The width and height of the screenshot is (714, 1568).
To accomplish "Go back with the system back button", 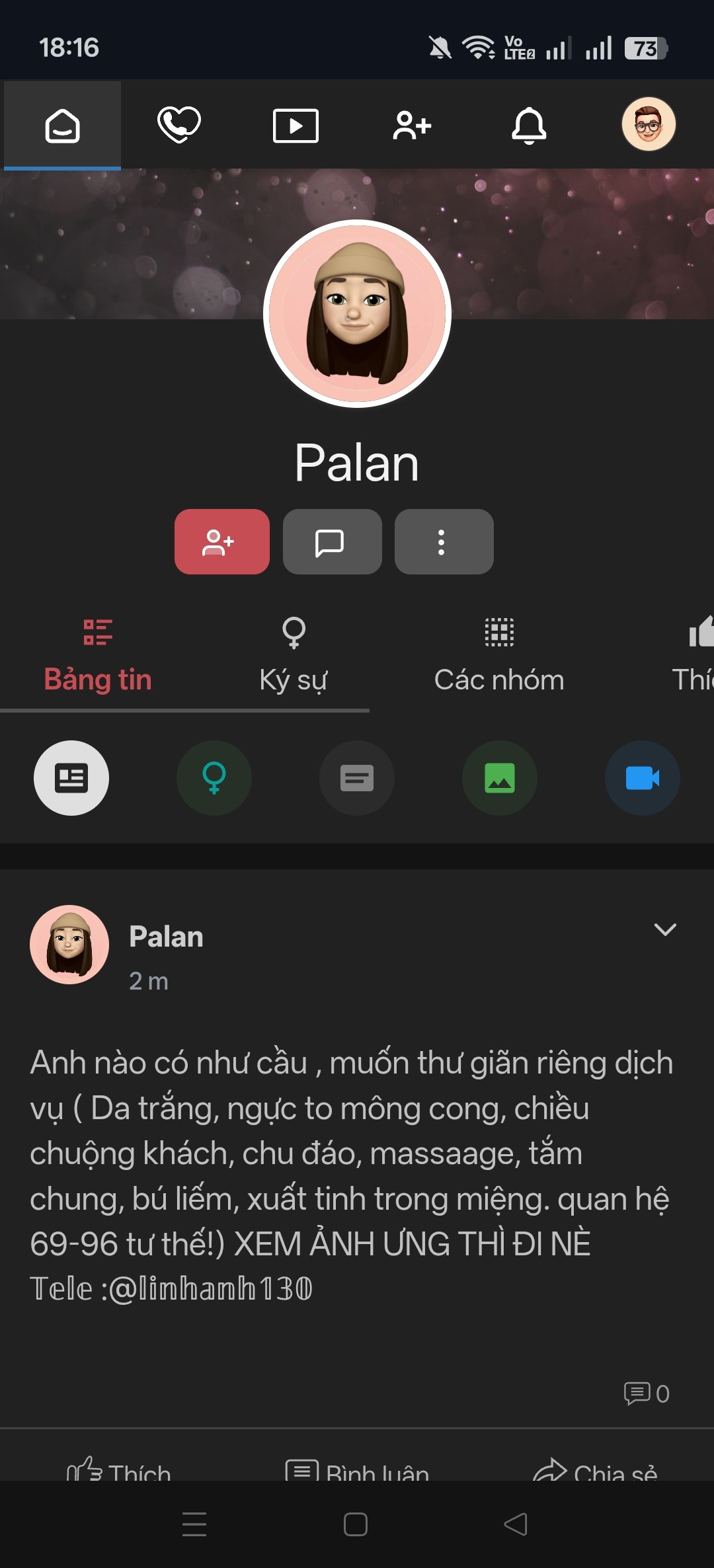I will 516,1524.
